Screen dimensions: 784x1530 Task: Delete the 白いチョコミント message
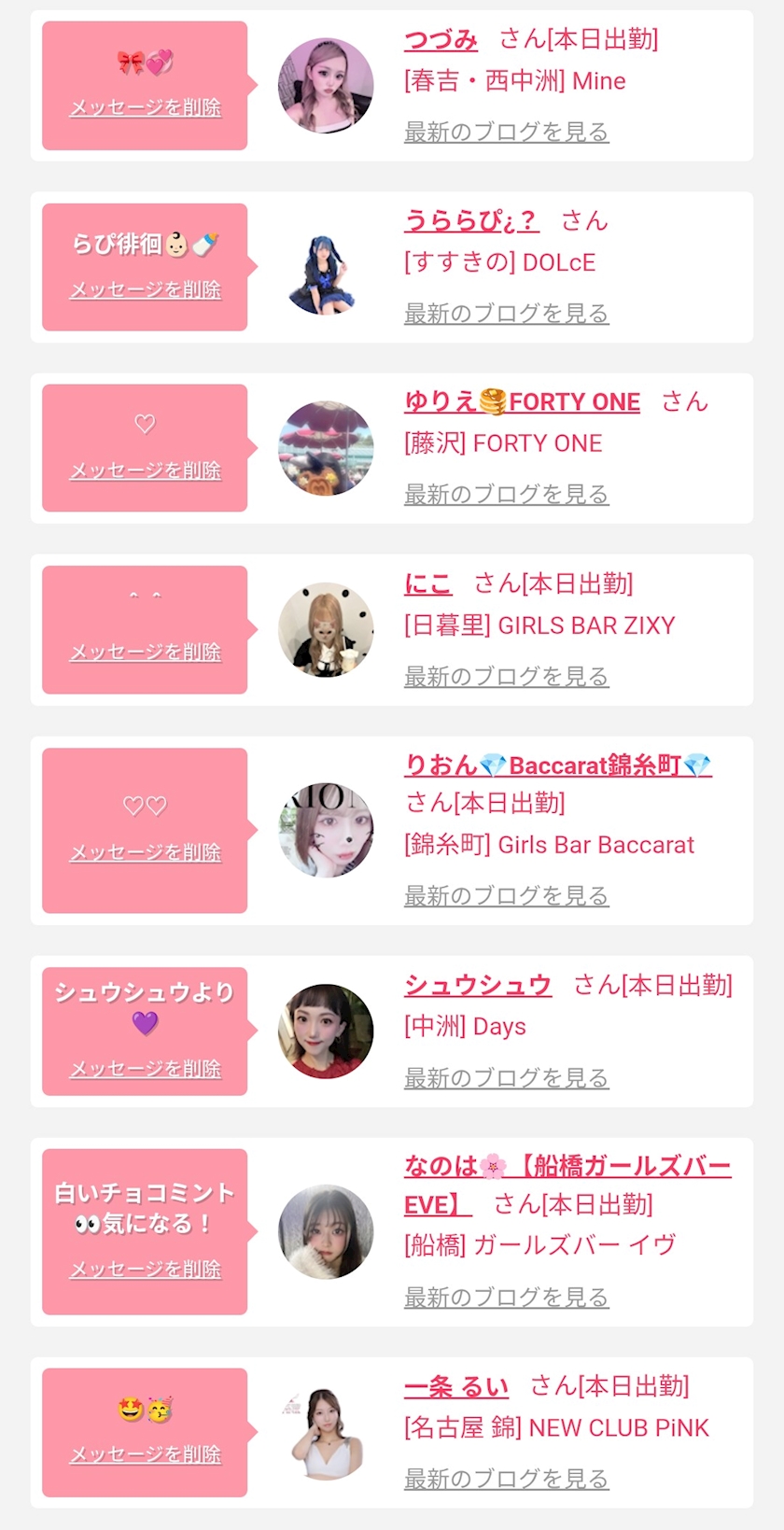pos(146,1270)
